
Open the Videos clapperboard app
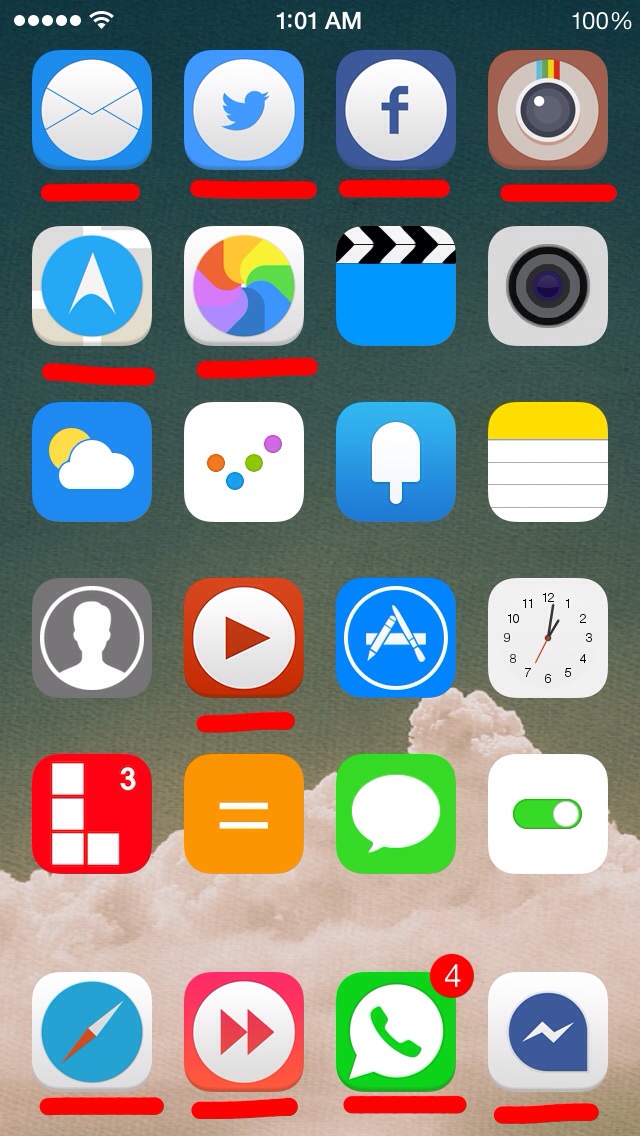coord(396,285)
